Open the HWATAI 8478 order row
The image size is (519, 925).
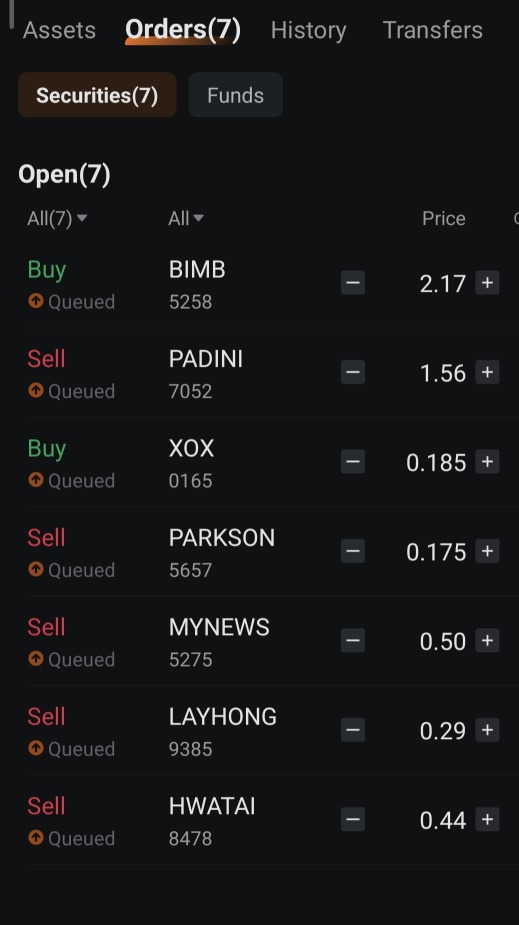point(271,821)
